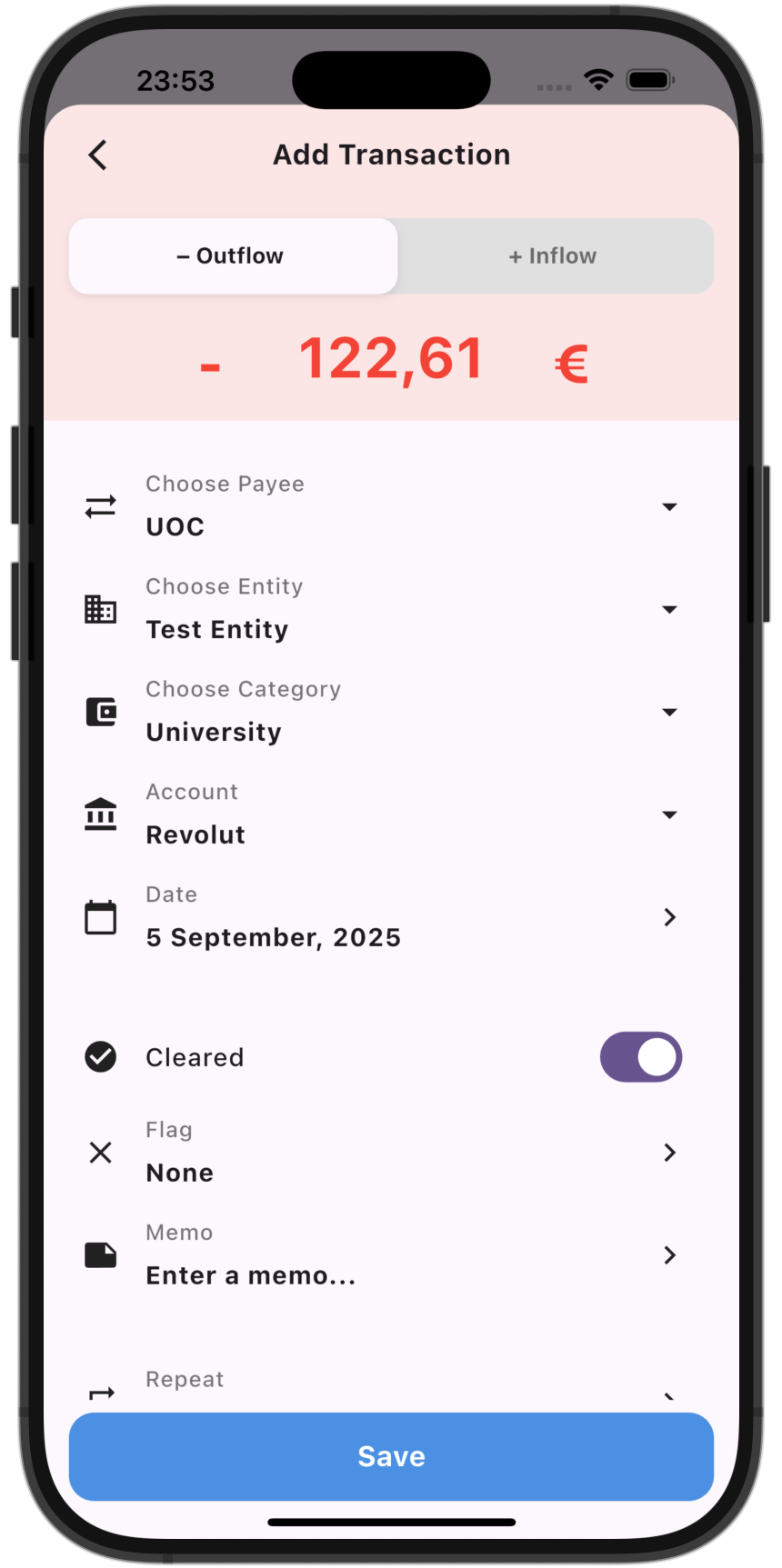Screen dimensions: 782x1568
Task: Tap the Enter a memo field
Action: coord(251,1273)
